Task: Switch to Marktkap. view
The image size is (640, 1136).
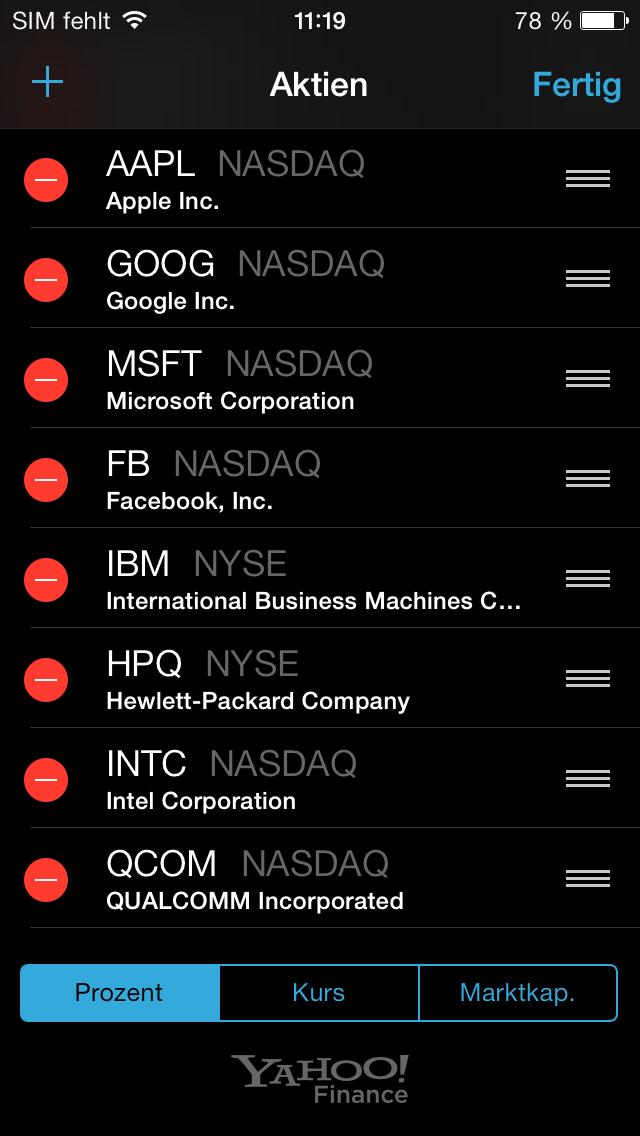Action: (x=518, y=993)
